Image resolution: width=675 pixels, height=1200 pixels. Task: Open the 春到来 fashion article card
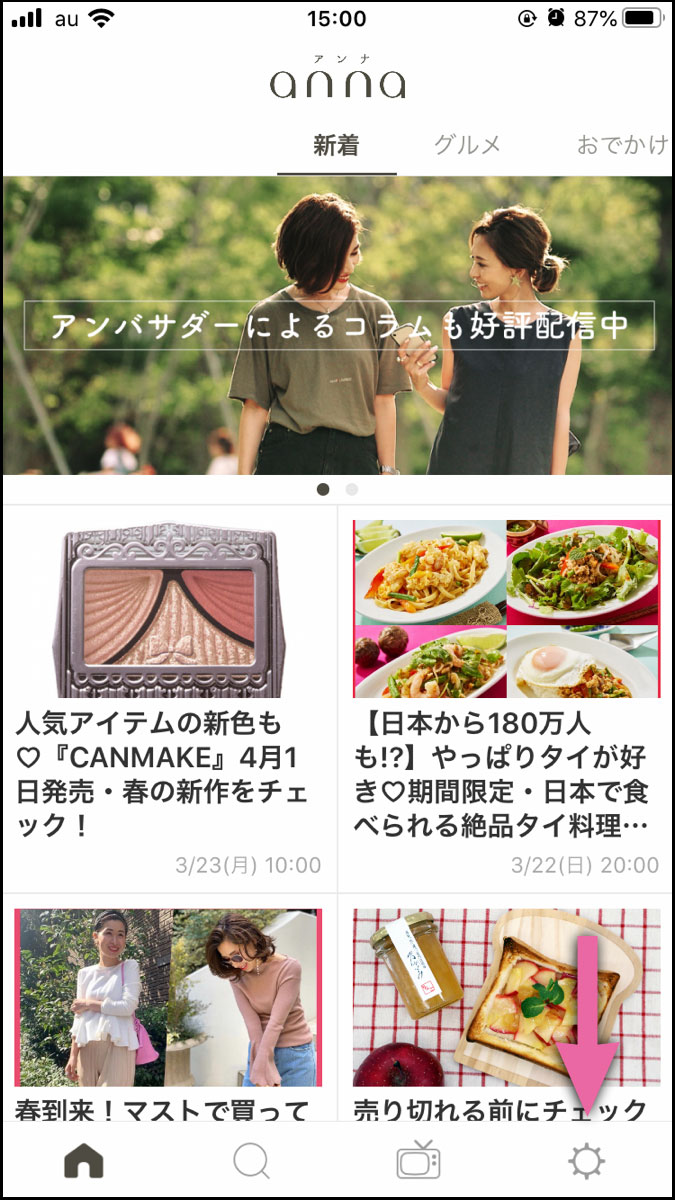tap(169, 1010)
